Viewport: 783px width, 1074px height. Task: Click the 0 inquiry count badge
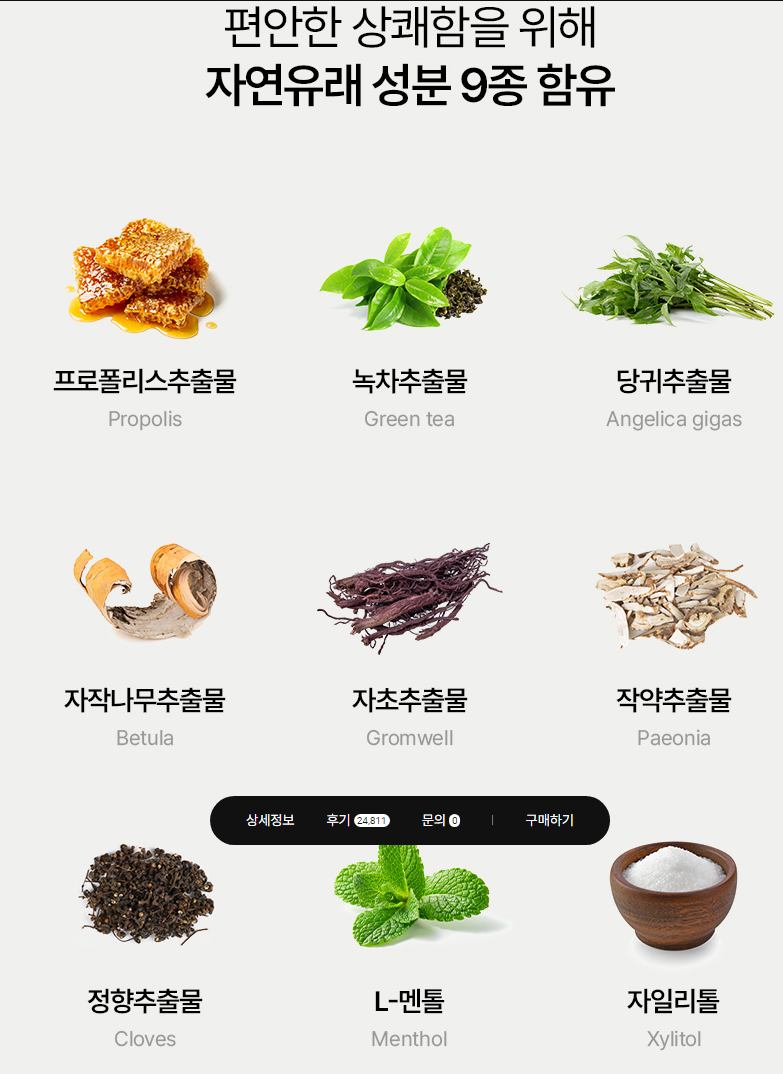tap(456, 820)
